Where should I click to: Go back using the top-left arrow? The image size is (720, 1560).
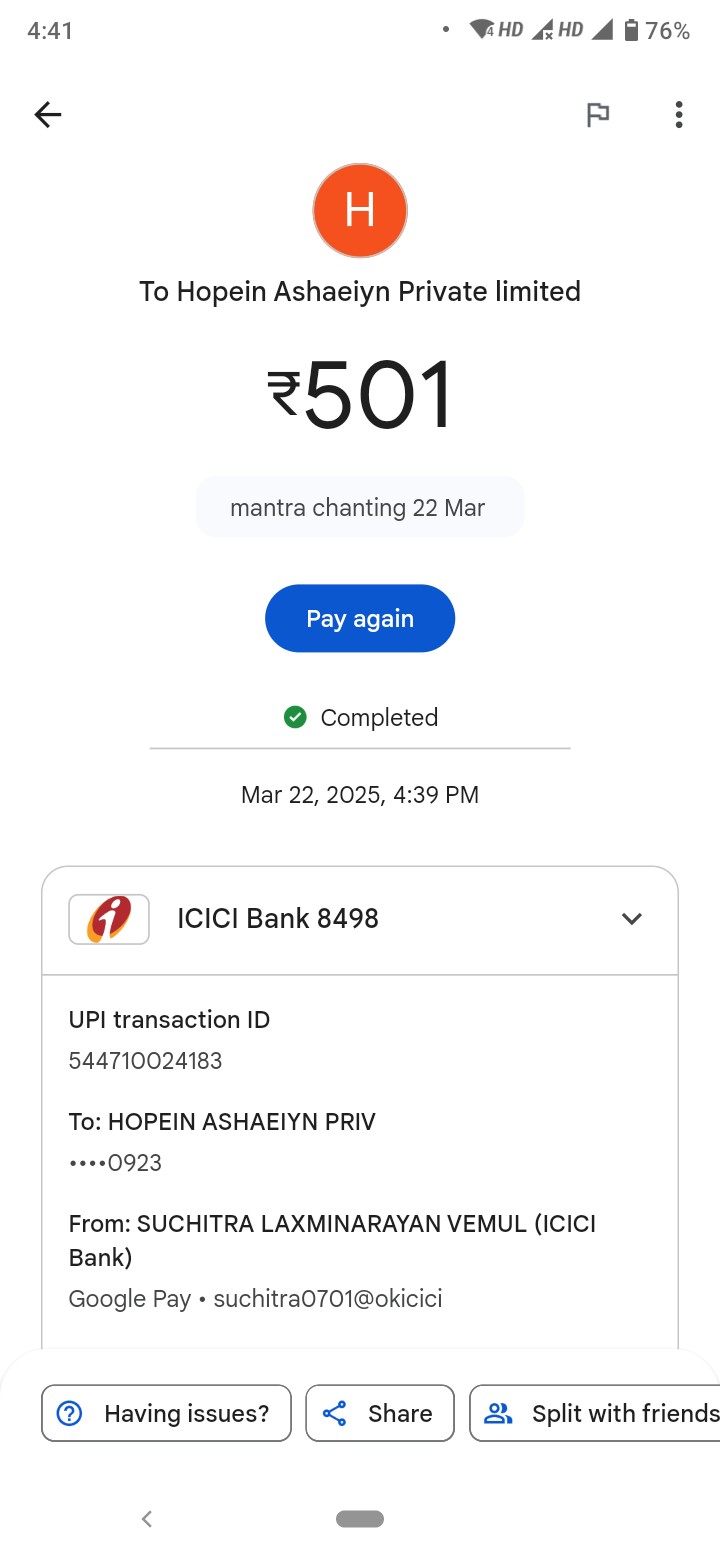pos(48,115)
